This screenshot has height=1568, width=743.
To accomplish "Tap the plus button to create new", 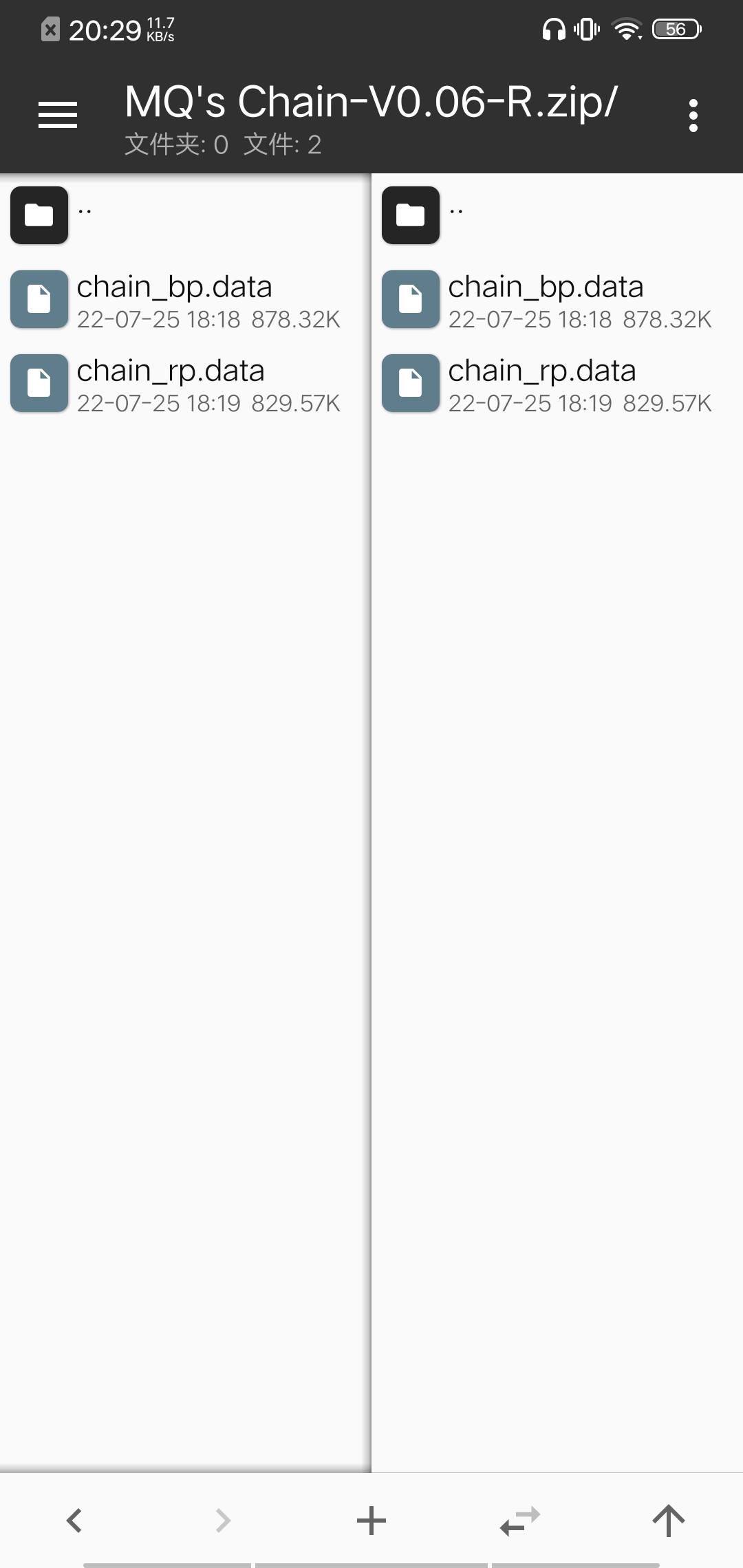I will [x=371, y=1521].
